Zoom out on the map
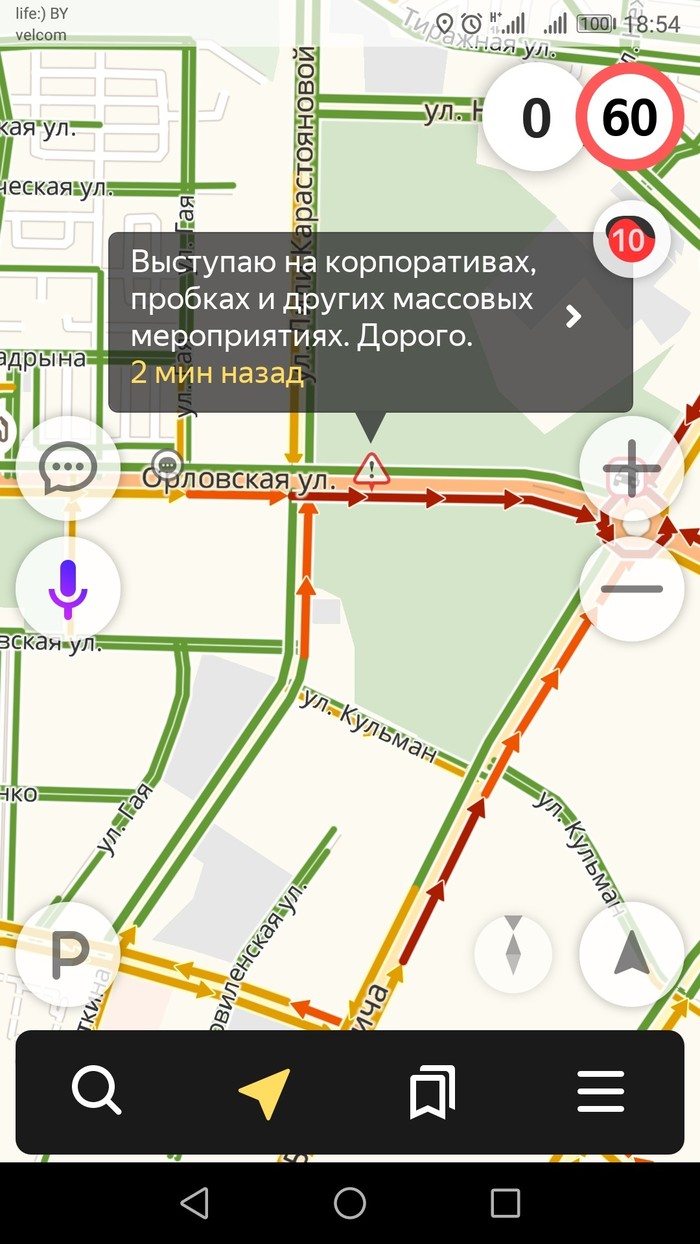The width and height of the screenshot is (700, 1244). click(632, 589)
